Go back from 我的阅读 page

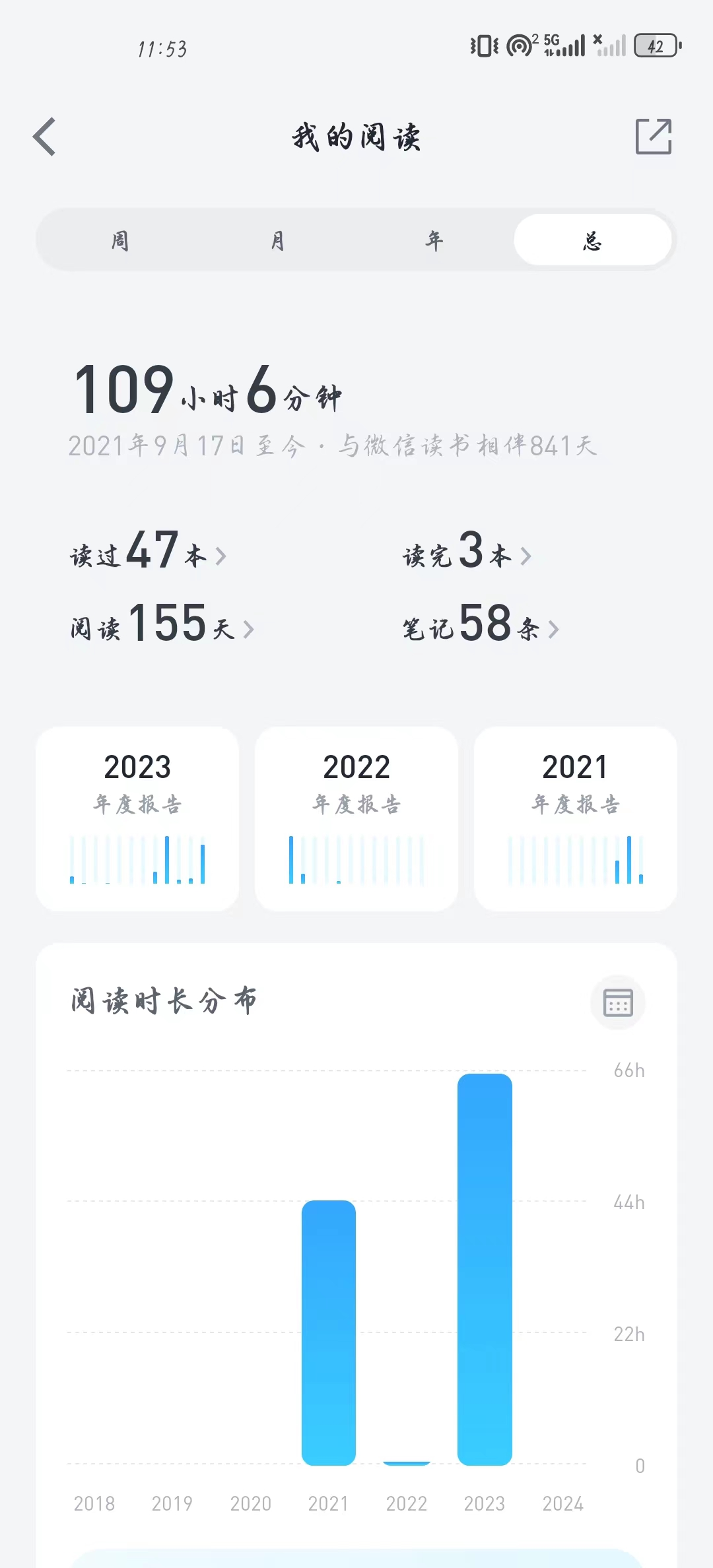point(44,137)
